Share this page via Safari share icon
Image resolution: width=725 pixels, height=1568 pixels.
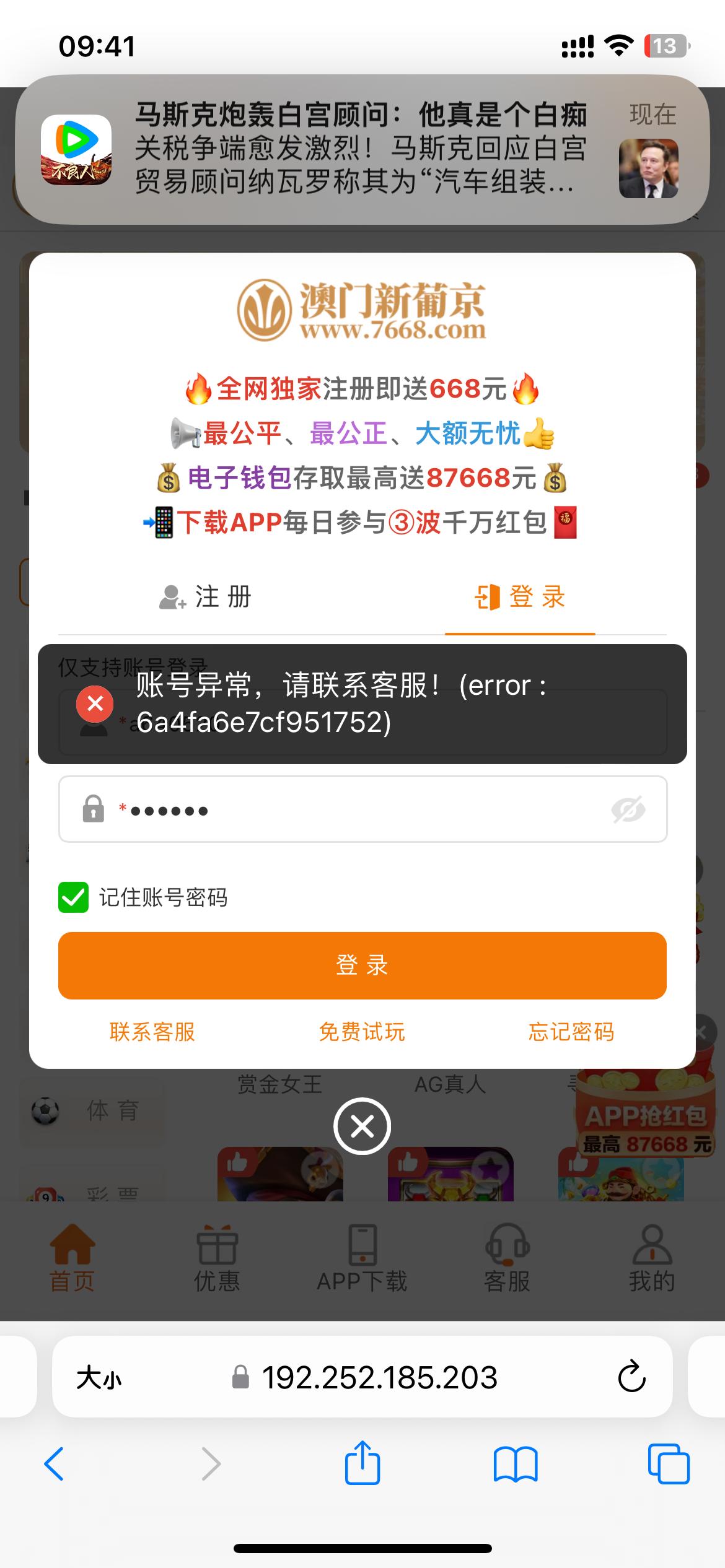coord(362,1463)
